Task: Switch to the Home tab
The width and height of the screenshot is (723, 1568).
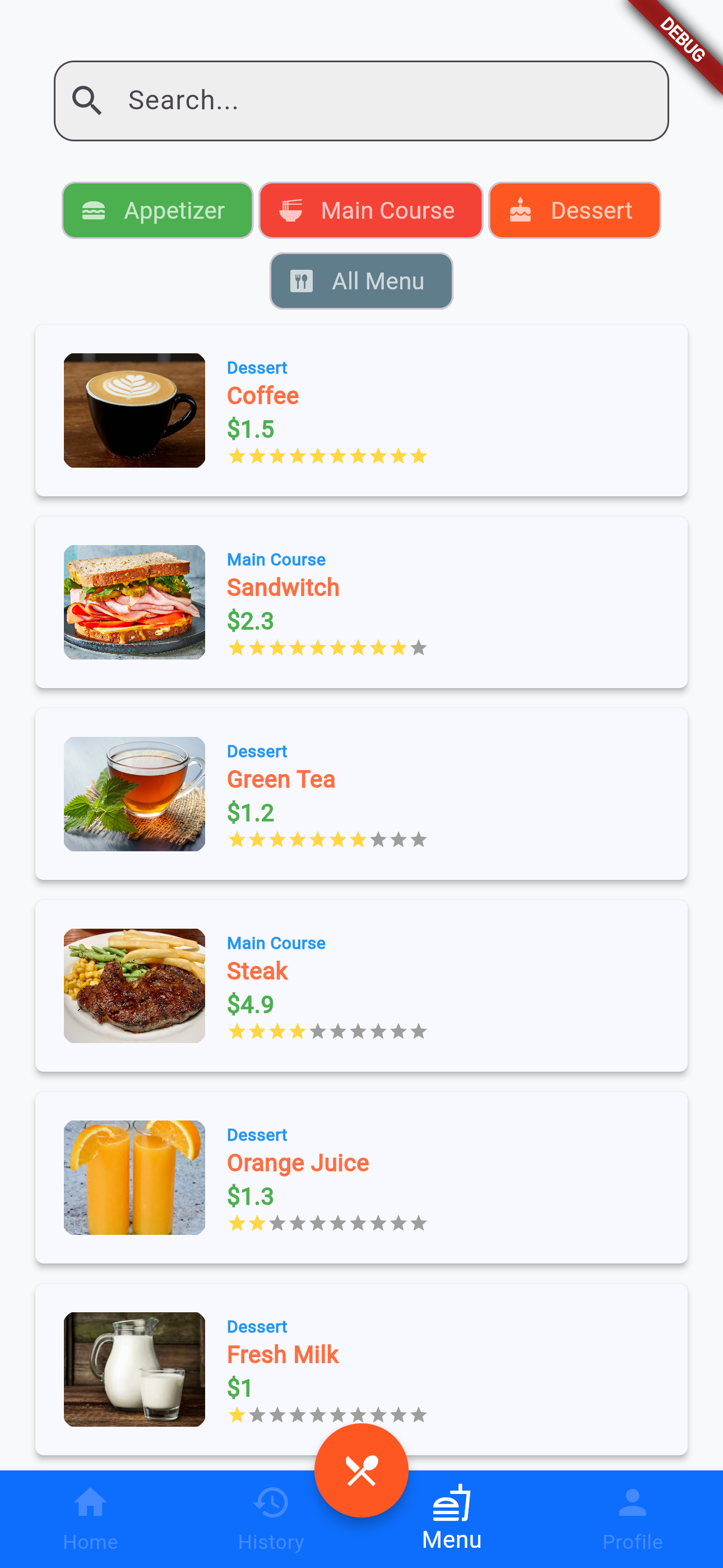Action: tap(91, 1518)
